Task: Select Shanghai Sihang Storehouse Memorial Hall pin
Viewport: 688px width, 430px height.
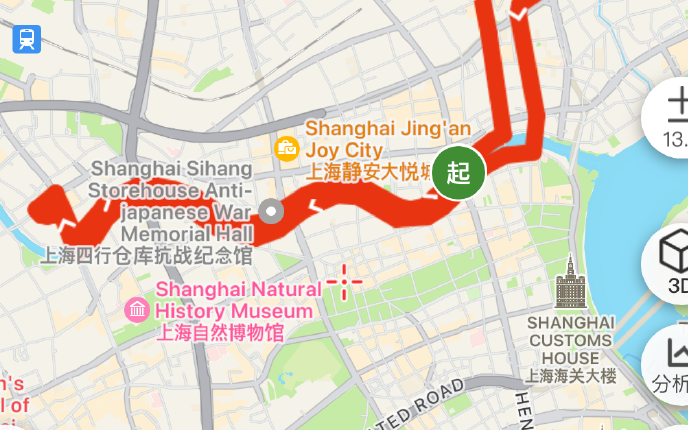Action: (x=272, y=212)
